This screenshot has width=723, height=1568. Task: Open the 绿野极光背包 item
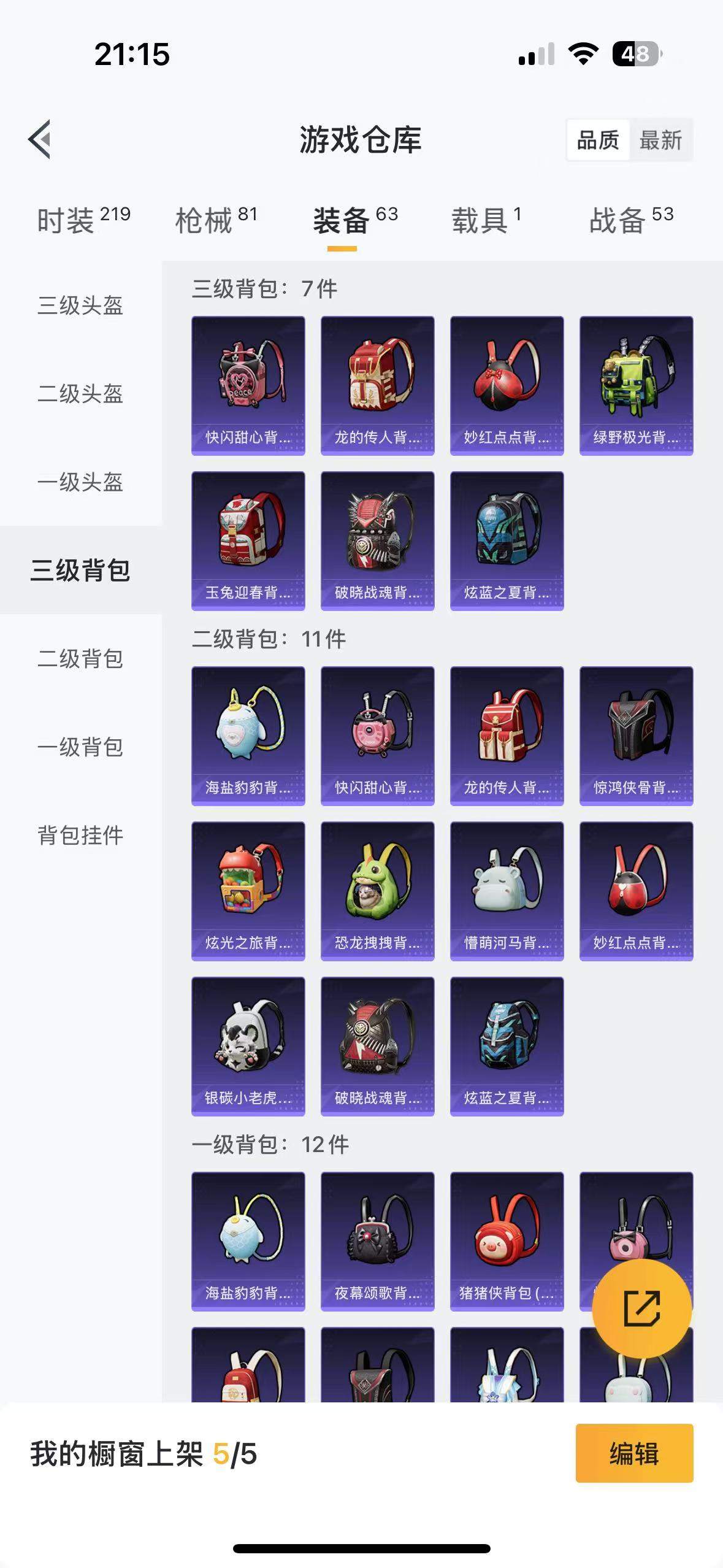point(636,385)
